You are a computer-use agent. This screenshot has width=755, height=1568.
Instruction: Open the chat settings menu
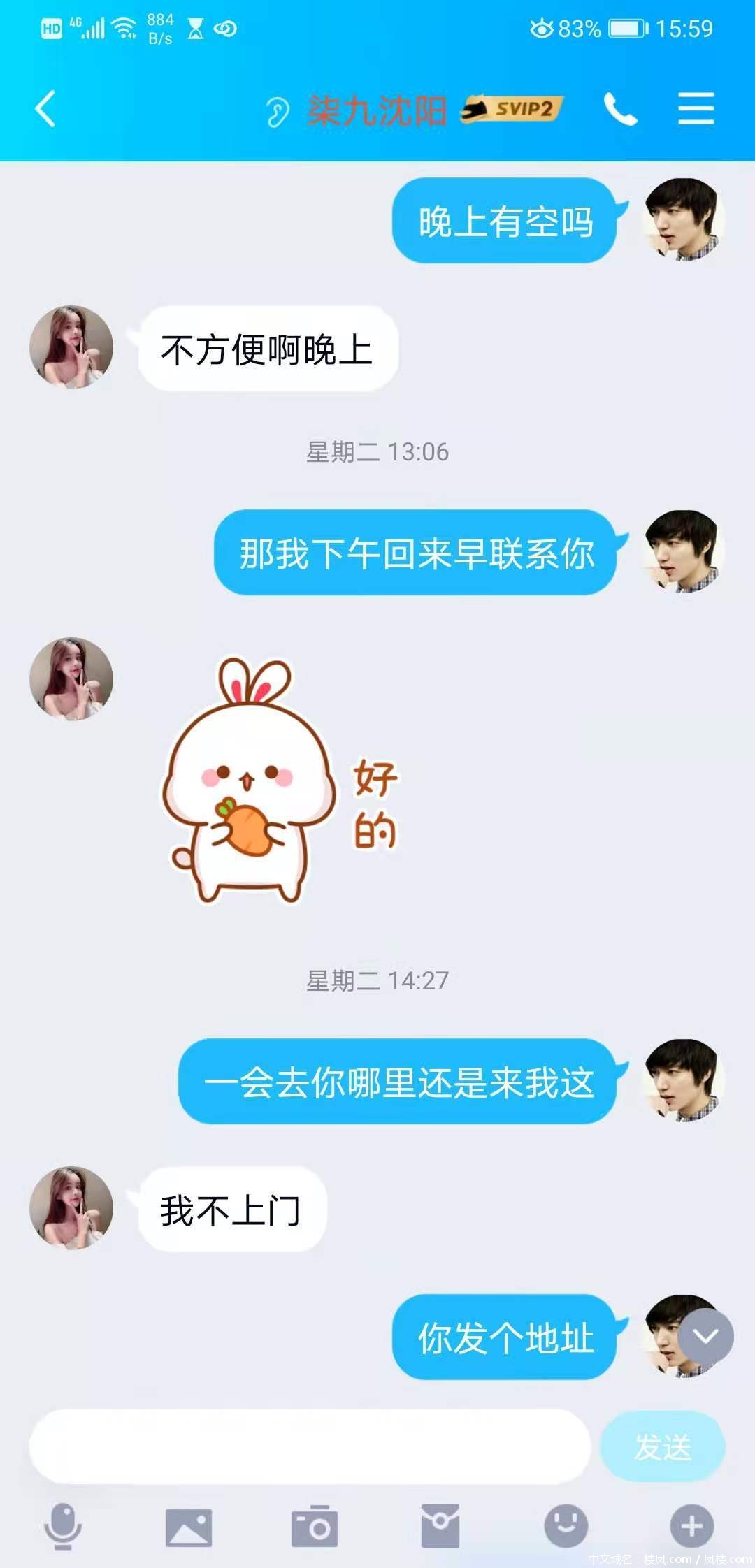[696, 109]
